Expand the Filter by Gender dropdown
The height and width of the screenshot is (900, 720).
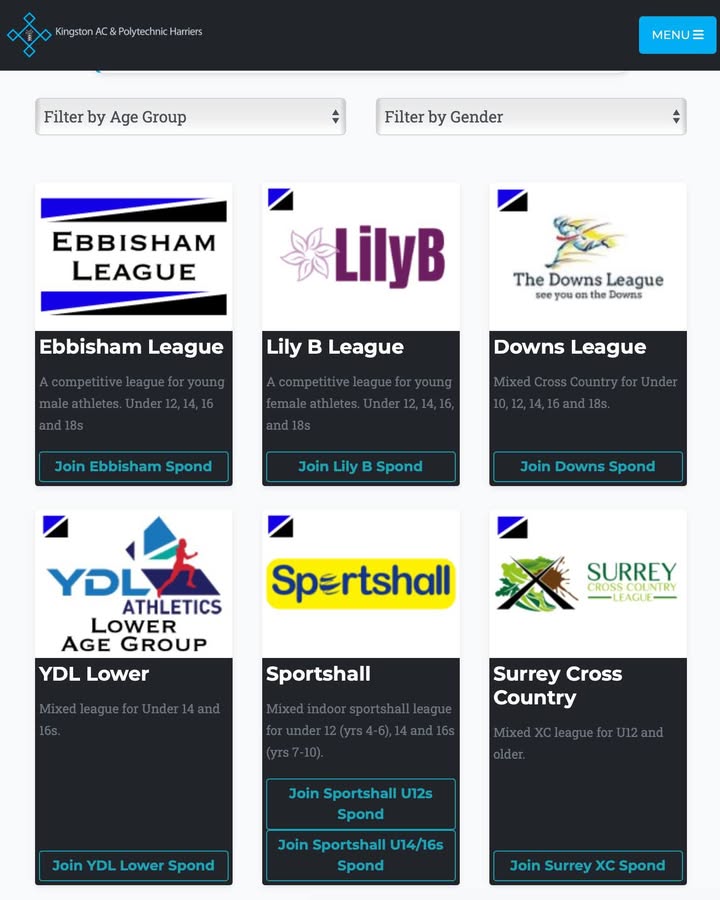[531, 117]
